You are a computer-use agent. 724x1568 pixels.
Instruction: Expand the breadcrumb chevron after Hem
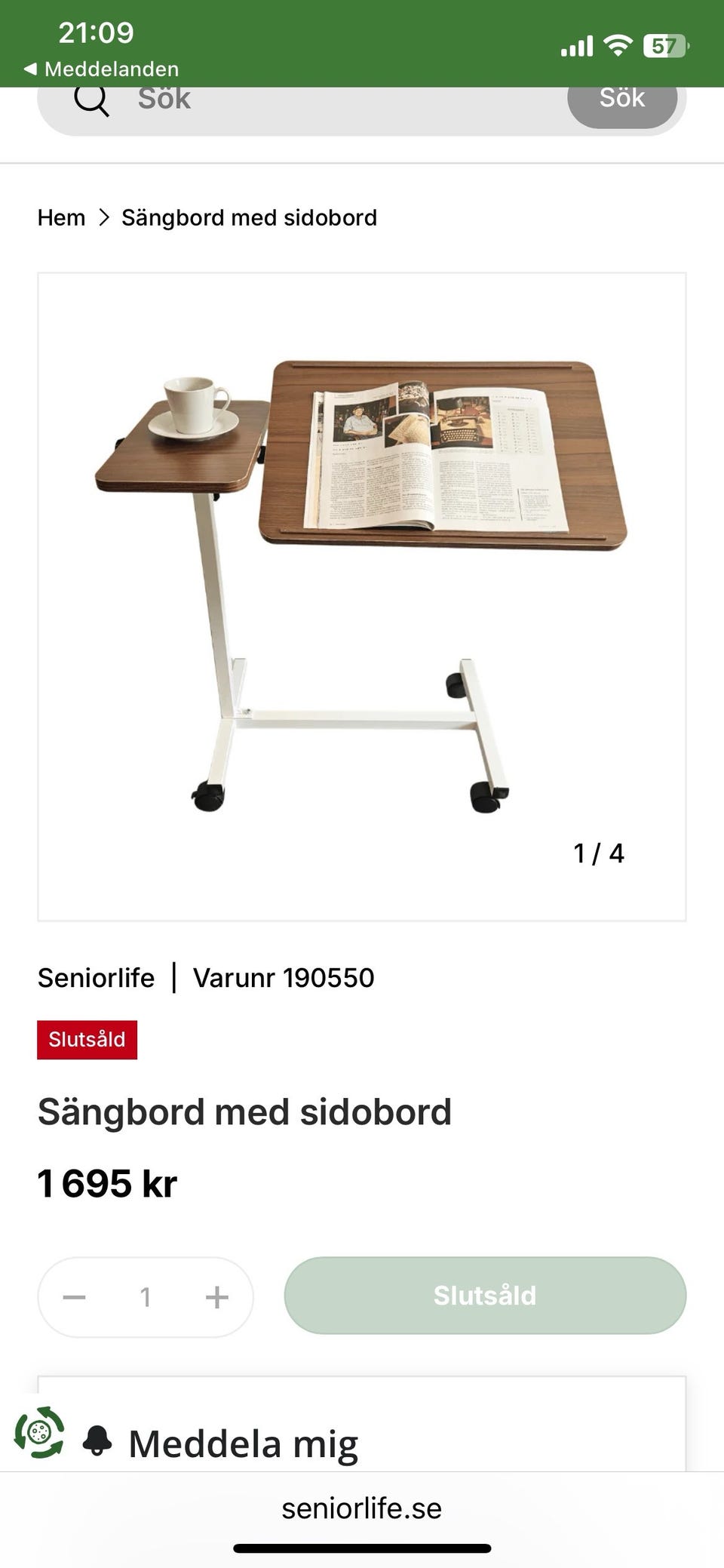[x=105, y=217]
